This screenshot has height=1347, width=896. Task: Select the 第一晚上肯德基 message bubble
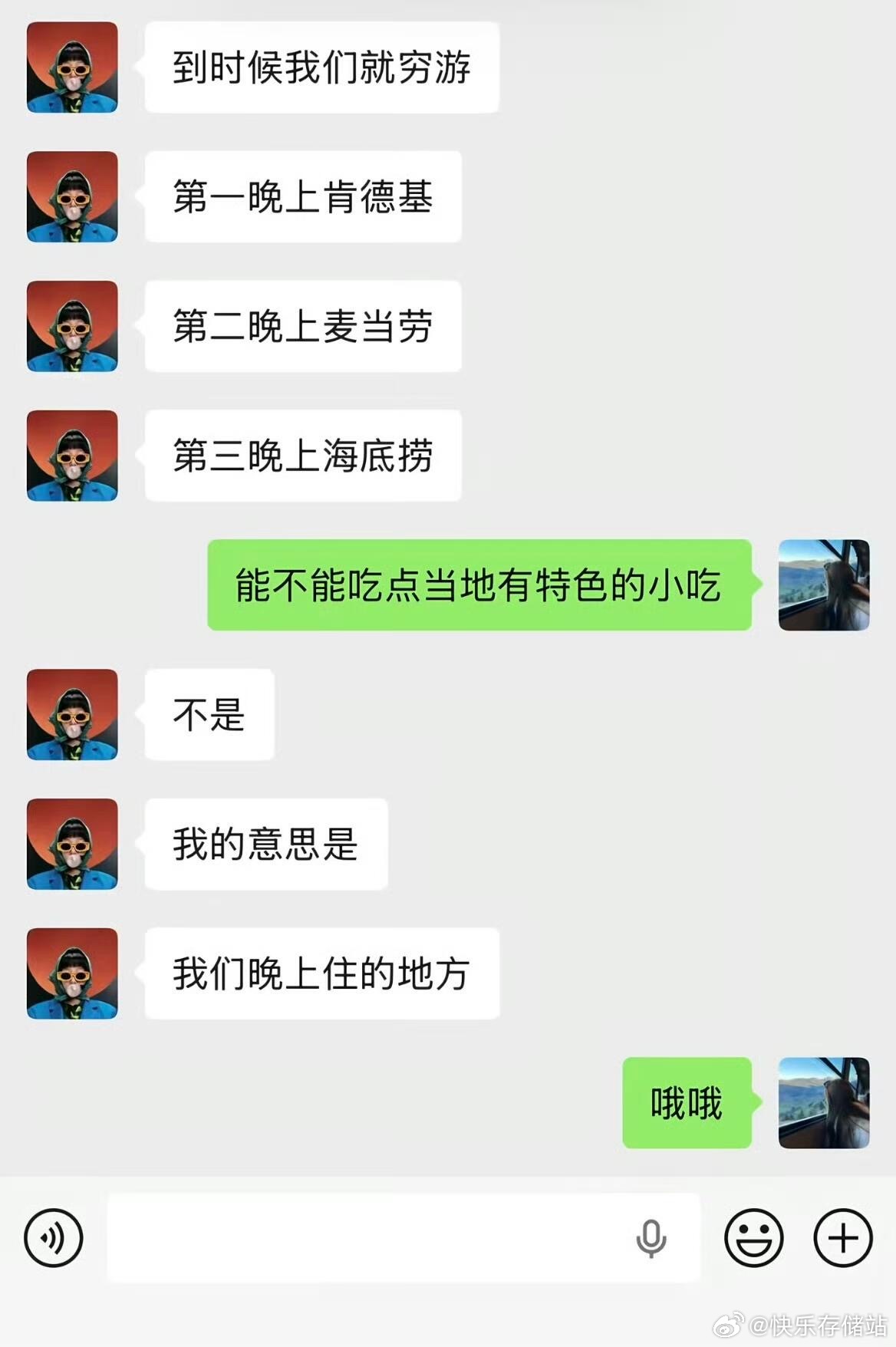[301, 198]
